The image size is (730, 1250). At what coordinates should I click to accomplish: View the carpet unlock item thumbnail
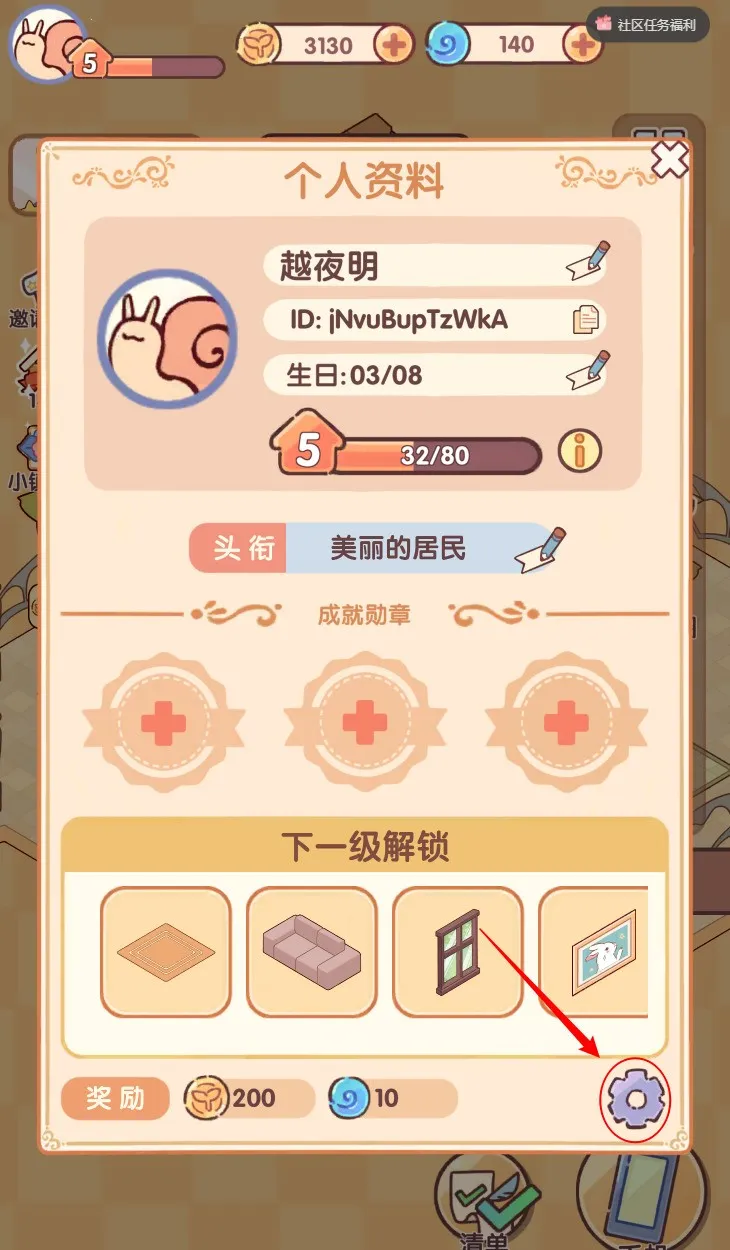click(165, 952)
